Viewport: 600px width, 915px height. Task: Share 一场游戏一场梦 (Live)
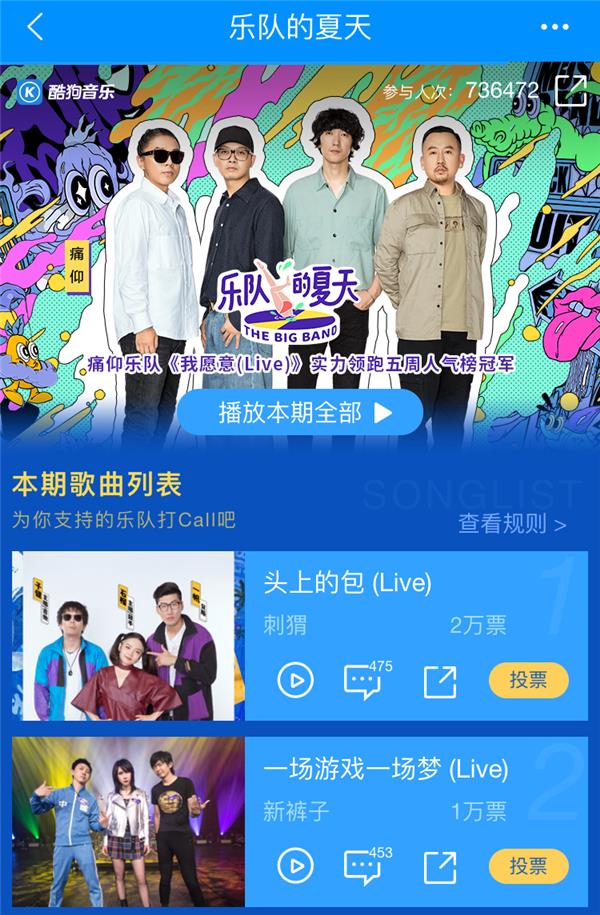point(439,866)
